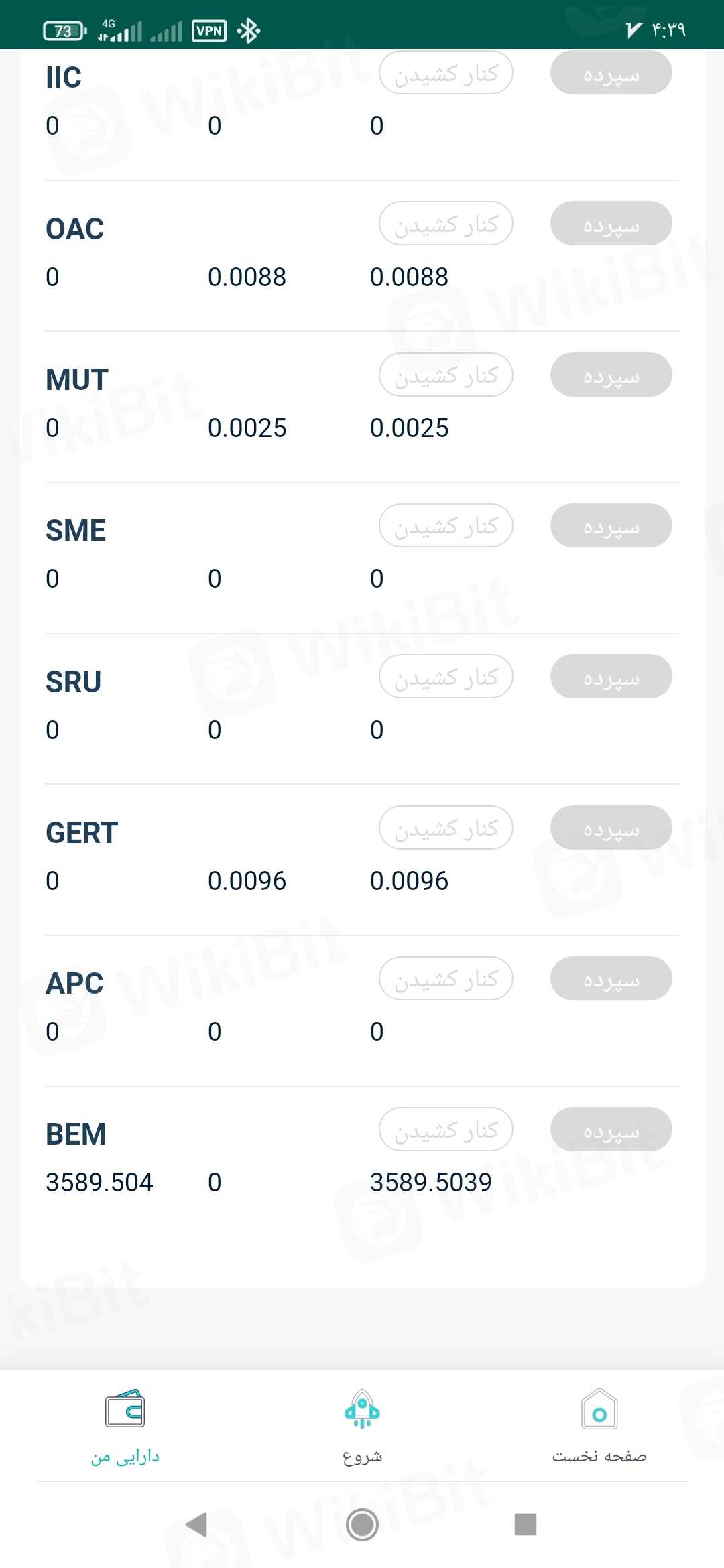Deposit into the MUT asset
Screen dimensions: 724x1568
click(x=611, y=375)
